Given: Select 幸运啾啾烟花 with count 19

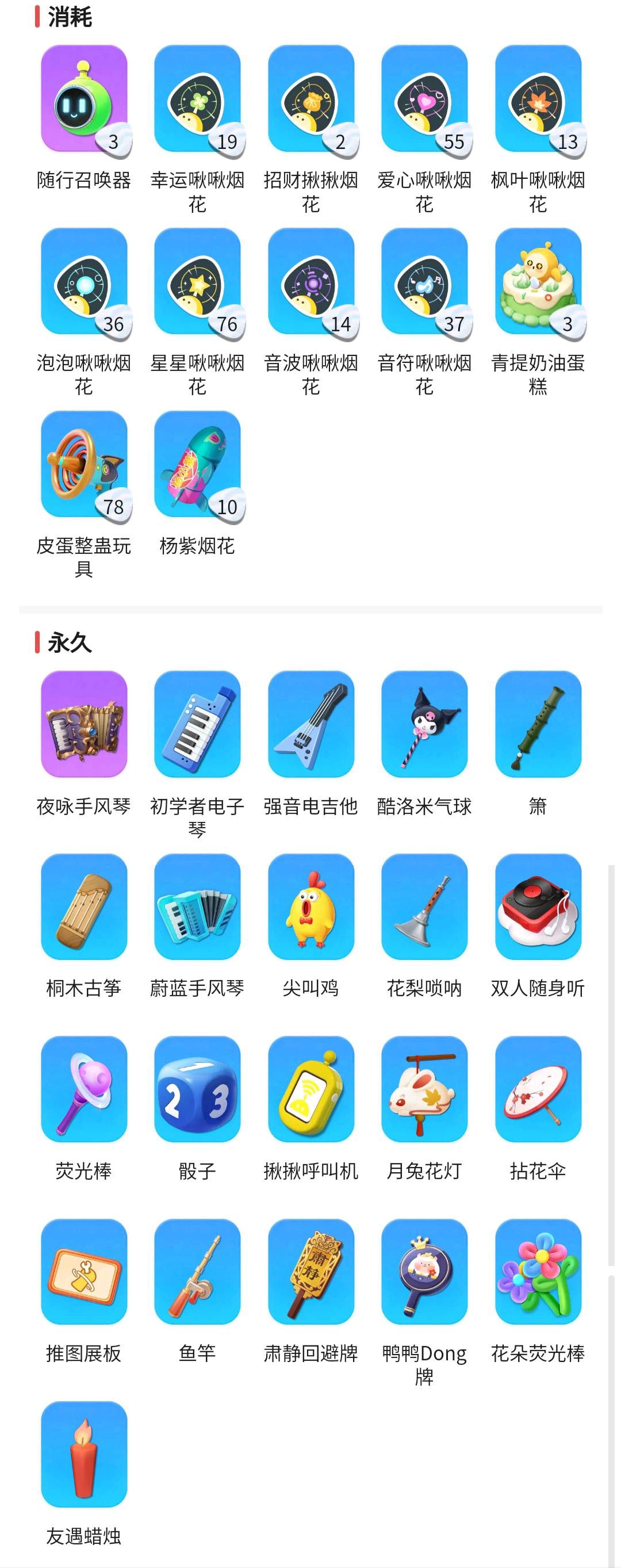Looking at the screenshot, I should [x=197, y=98].
